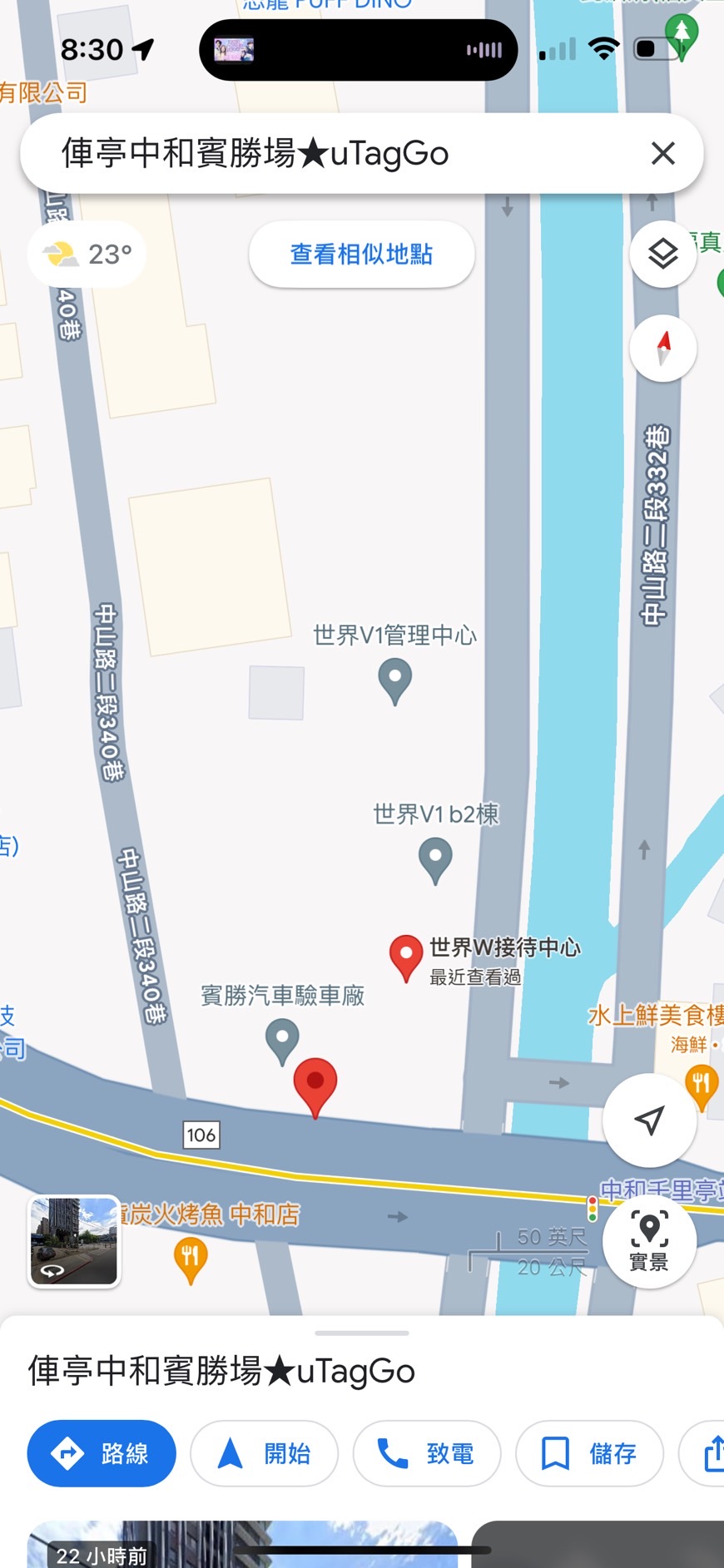Reset map orientation with compass

[662, 348]
